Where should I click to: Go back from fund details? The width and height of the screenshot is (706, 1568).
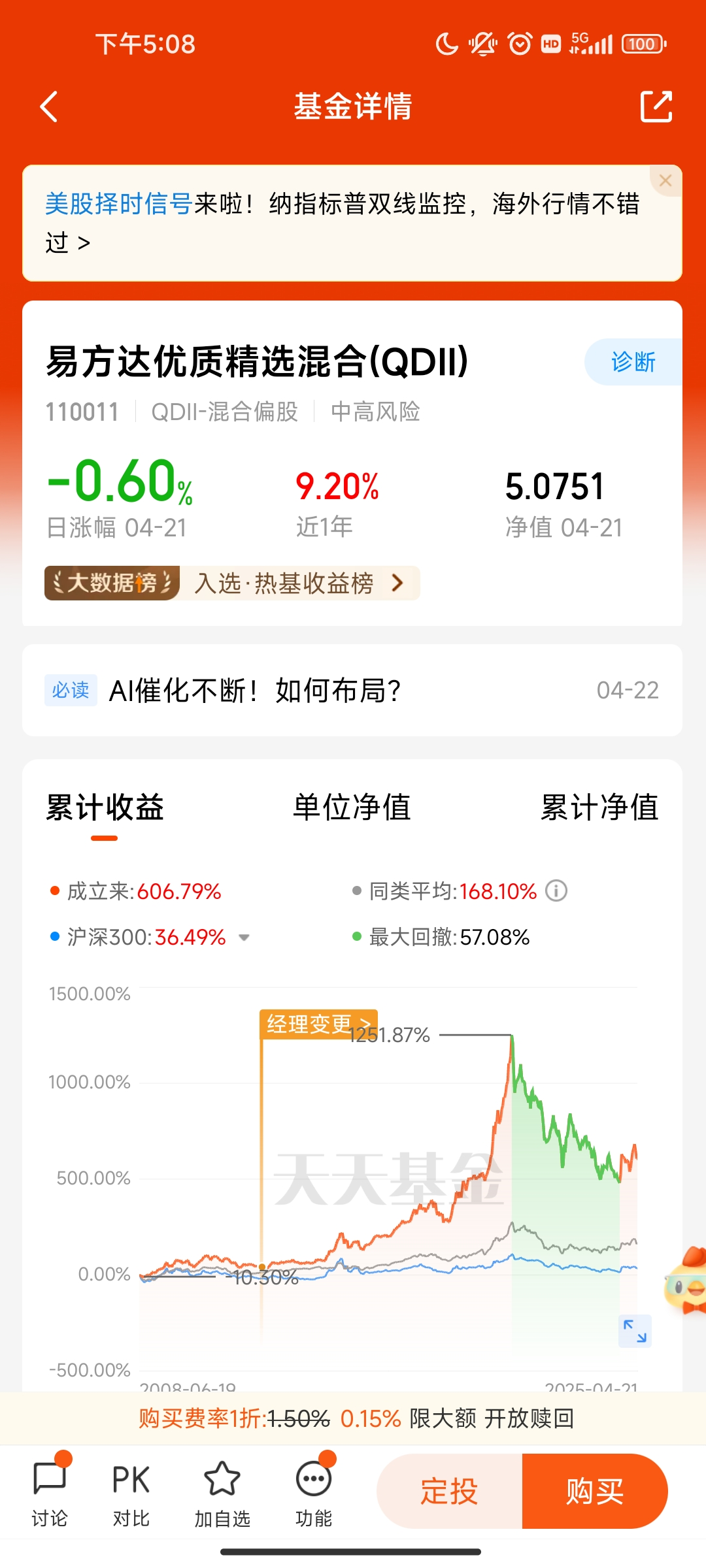(49, 106)
